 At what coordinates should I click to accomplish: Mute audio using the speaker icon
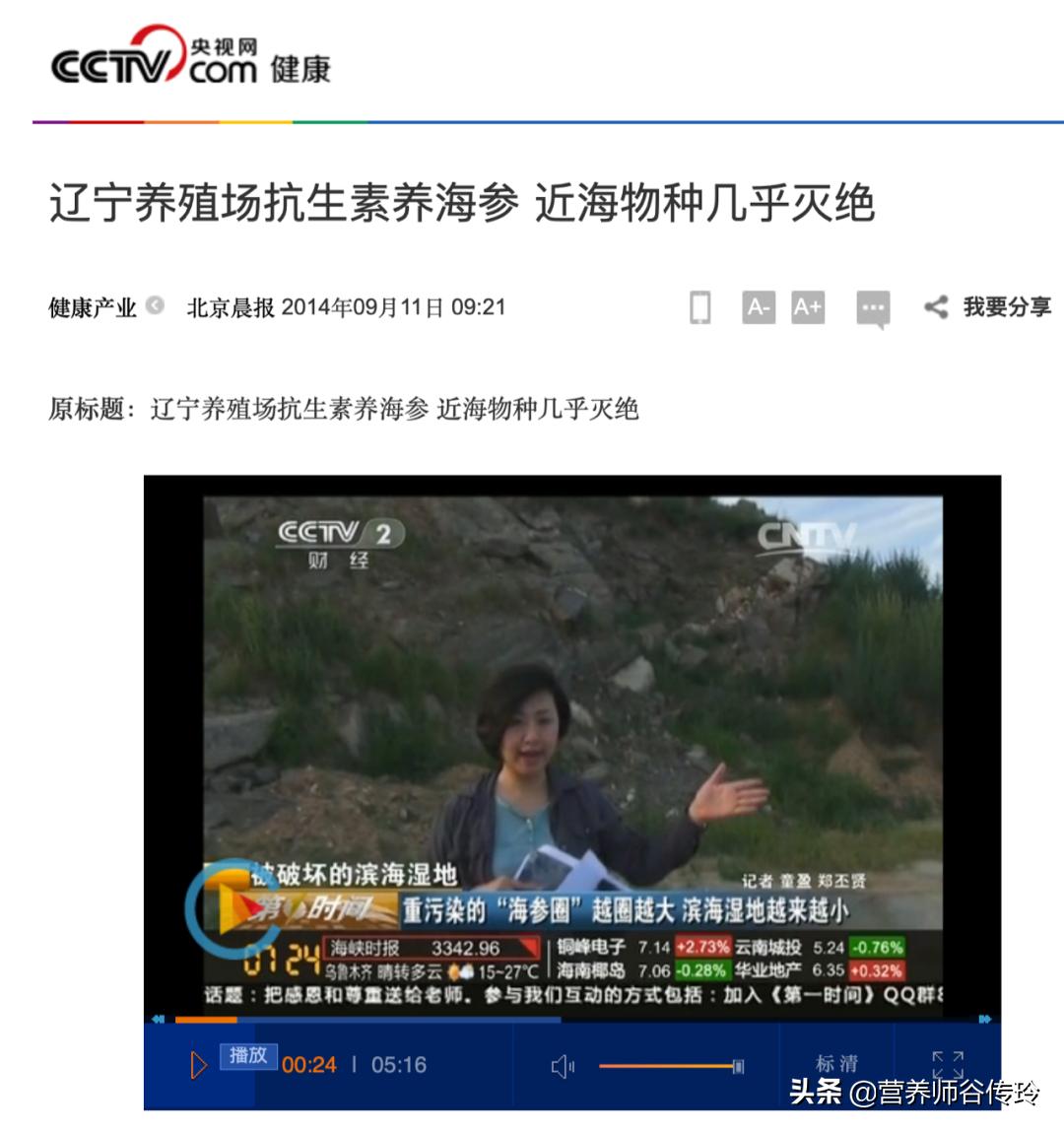563,1065
